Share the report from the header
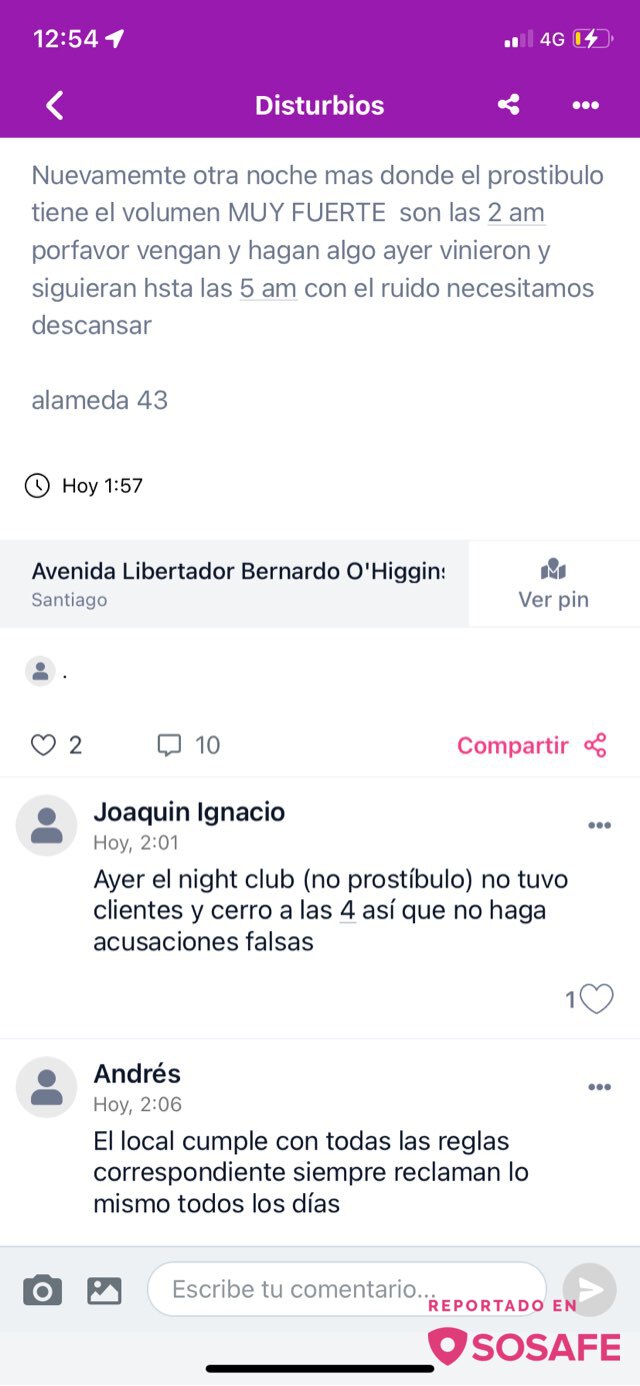The image size is (640, 1386). coord(509,105)
